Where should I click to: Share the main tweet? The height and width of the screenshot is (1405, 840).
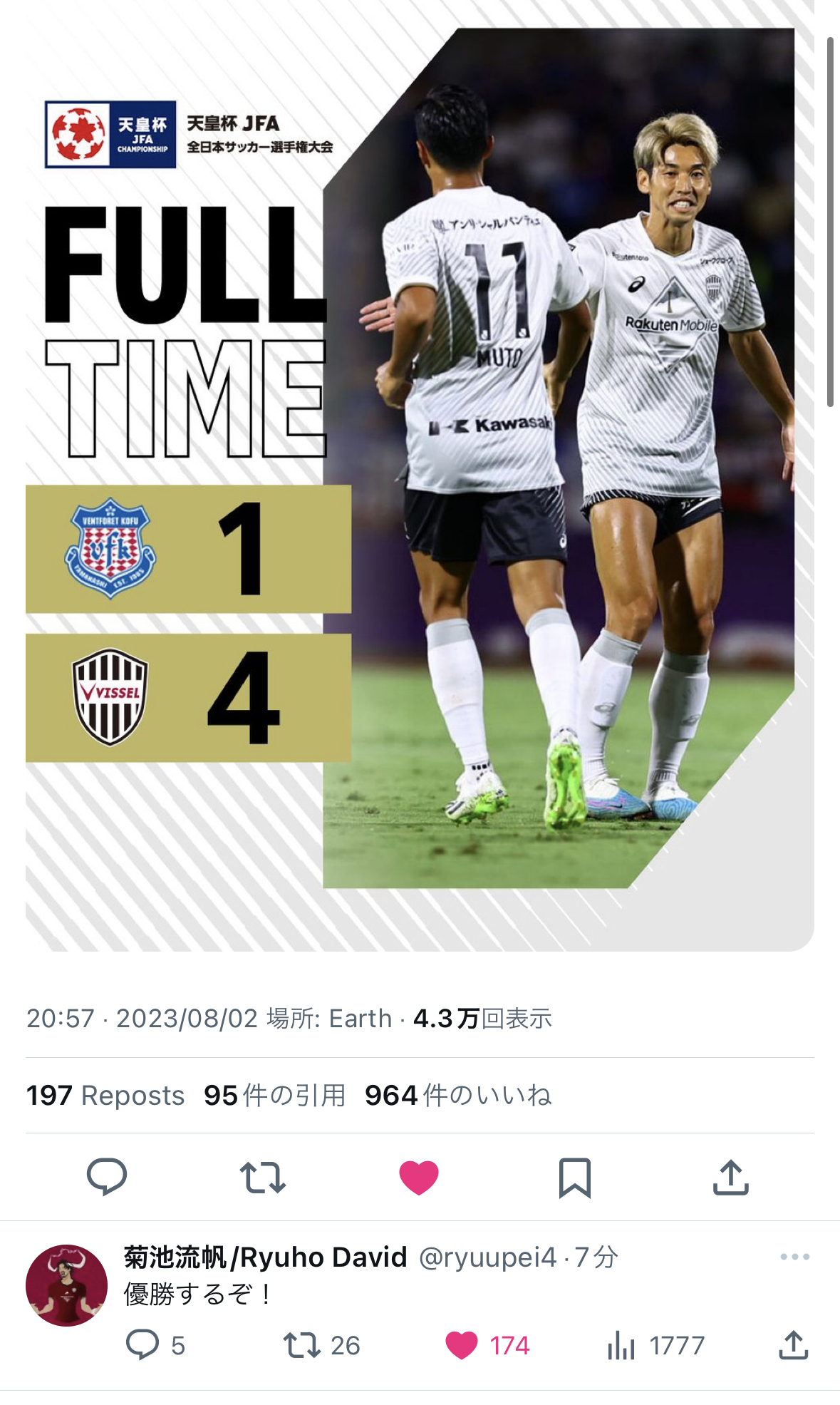pyautogui.click(x=730, y=1177)
